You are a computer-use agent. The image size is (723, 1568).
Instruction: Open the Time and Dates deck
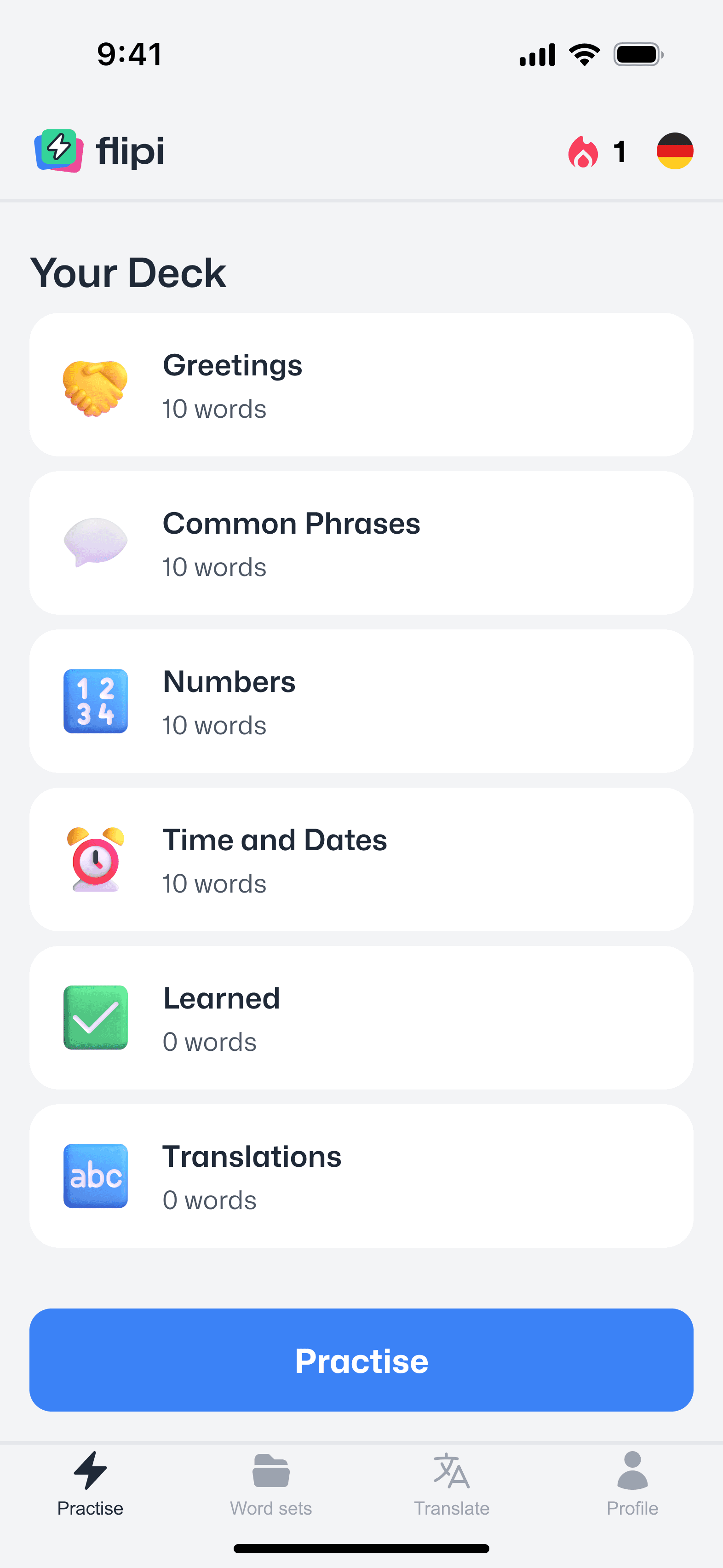[361, 859]
